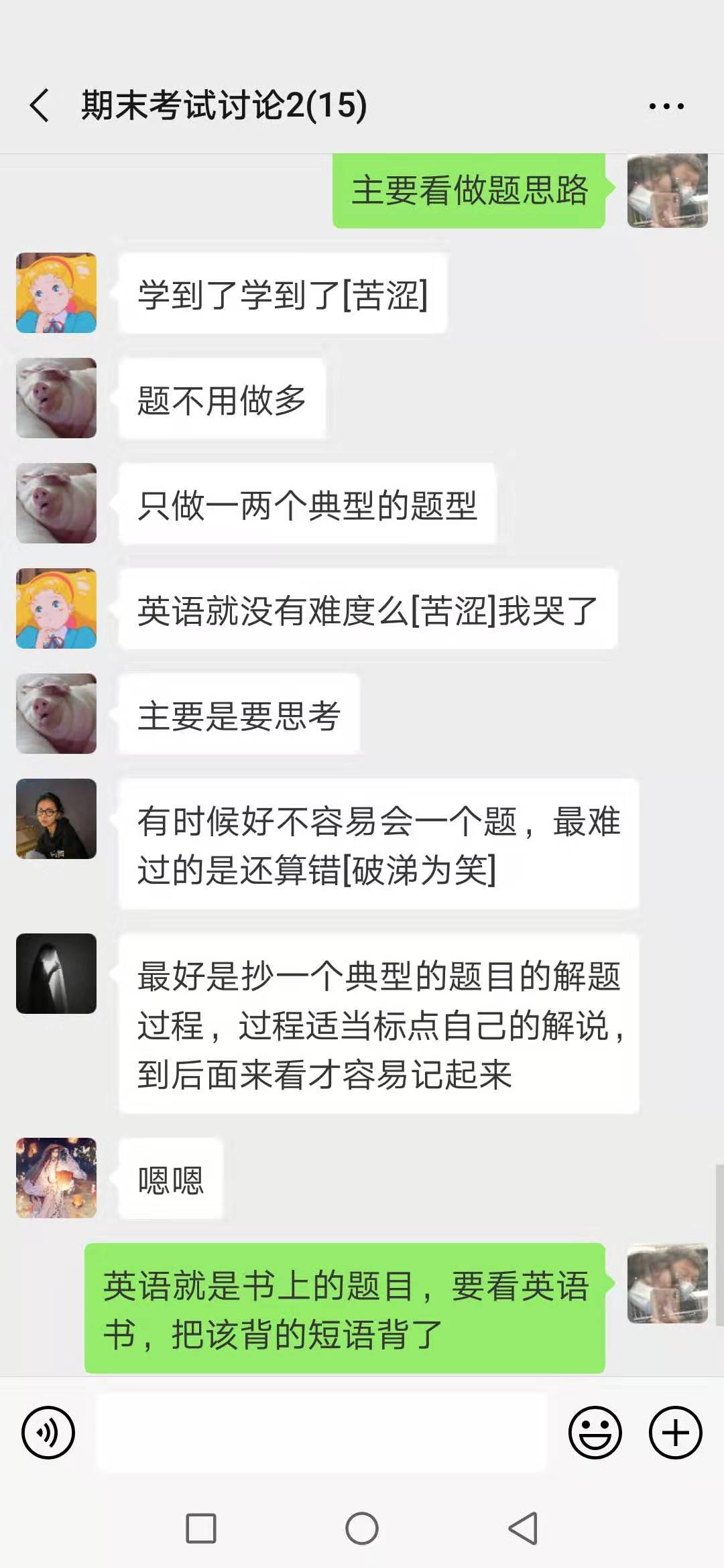Open the plus attachments panel

(675, 1433)
